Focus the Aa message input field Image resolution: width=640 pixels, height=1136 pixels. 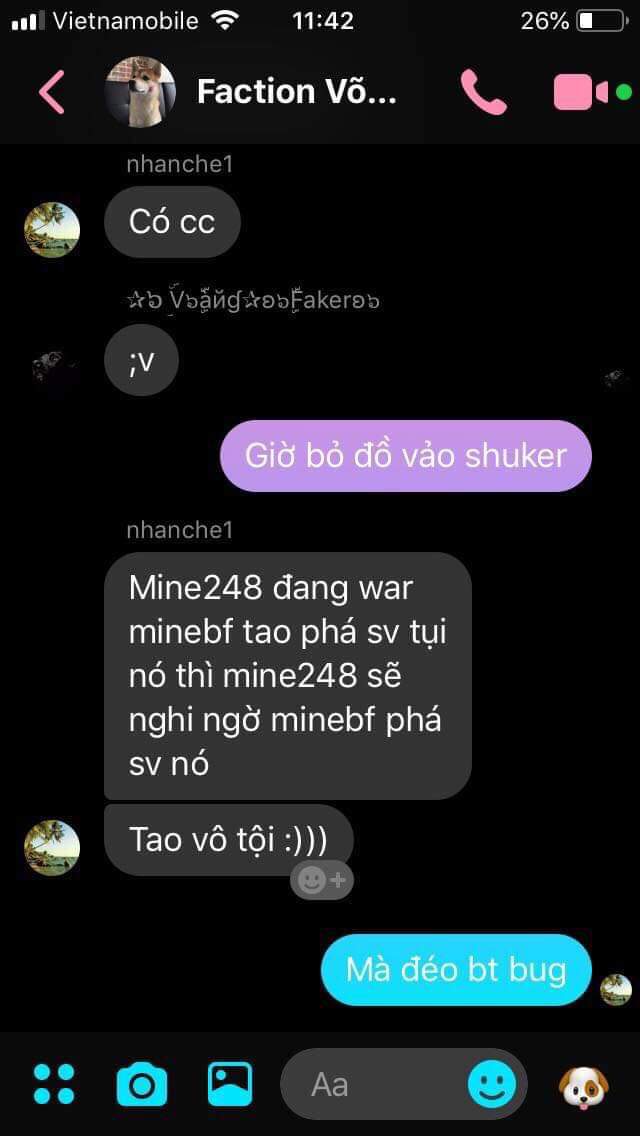(x=380, y=1084)
